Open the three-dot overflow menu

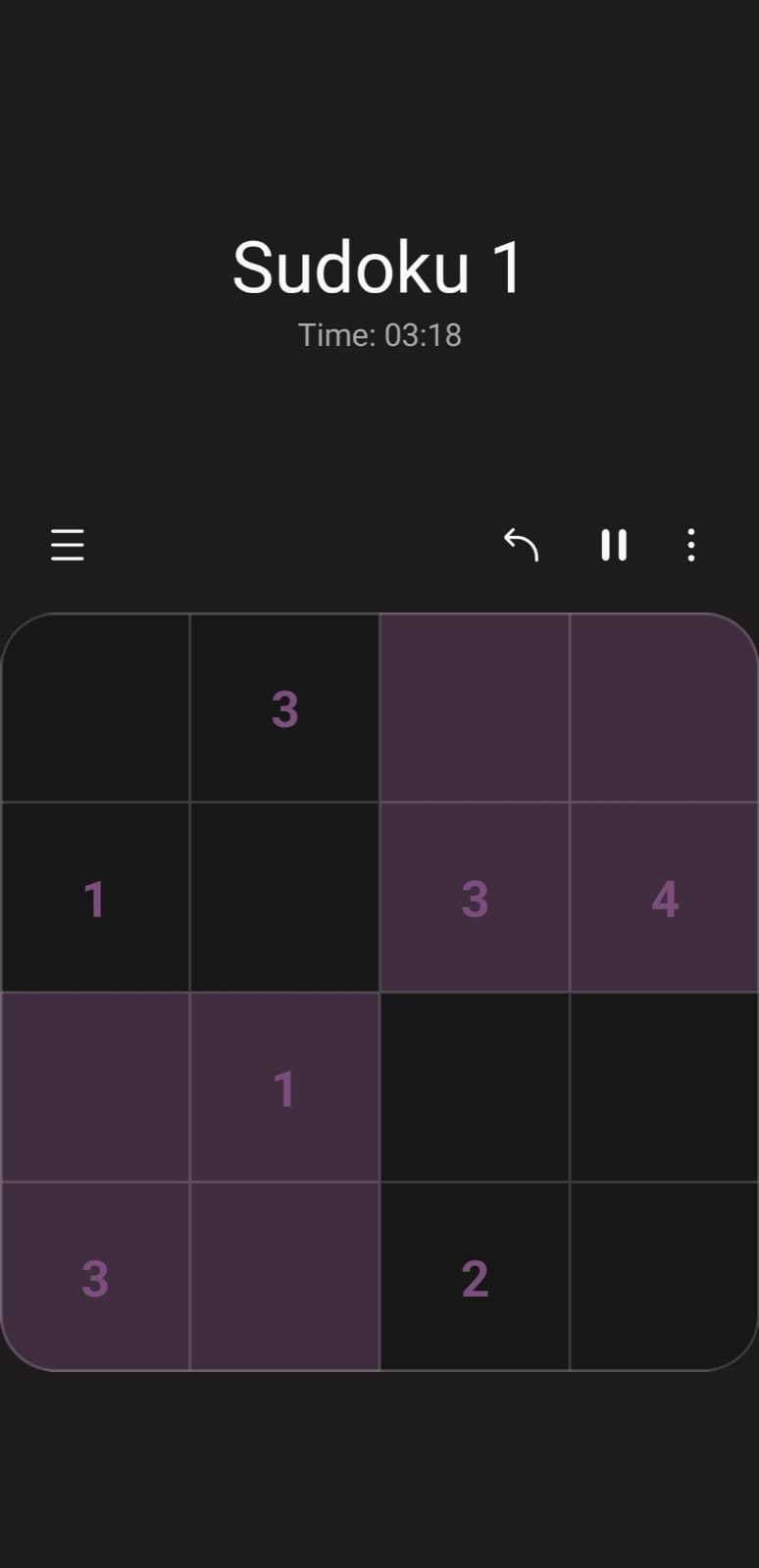tap(691, 545)
